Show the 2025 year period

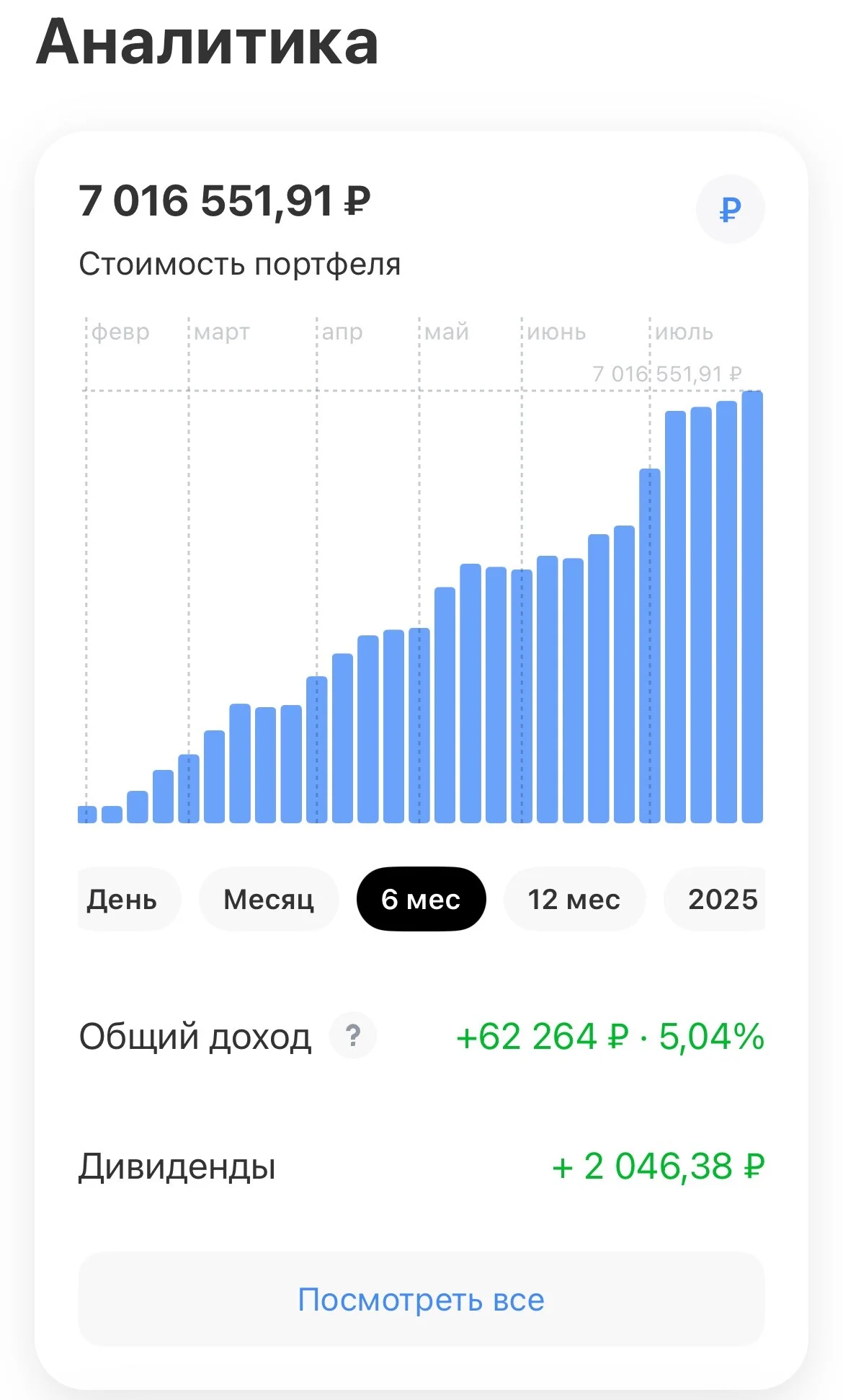tap(715, 899)
